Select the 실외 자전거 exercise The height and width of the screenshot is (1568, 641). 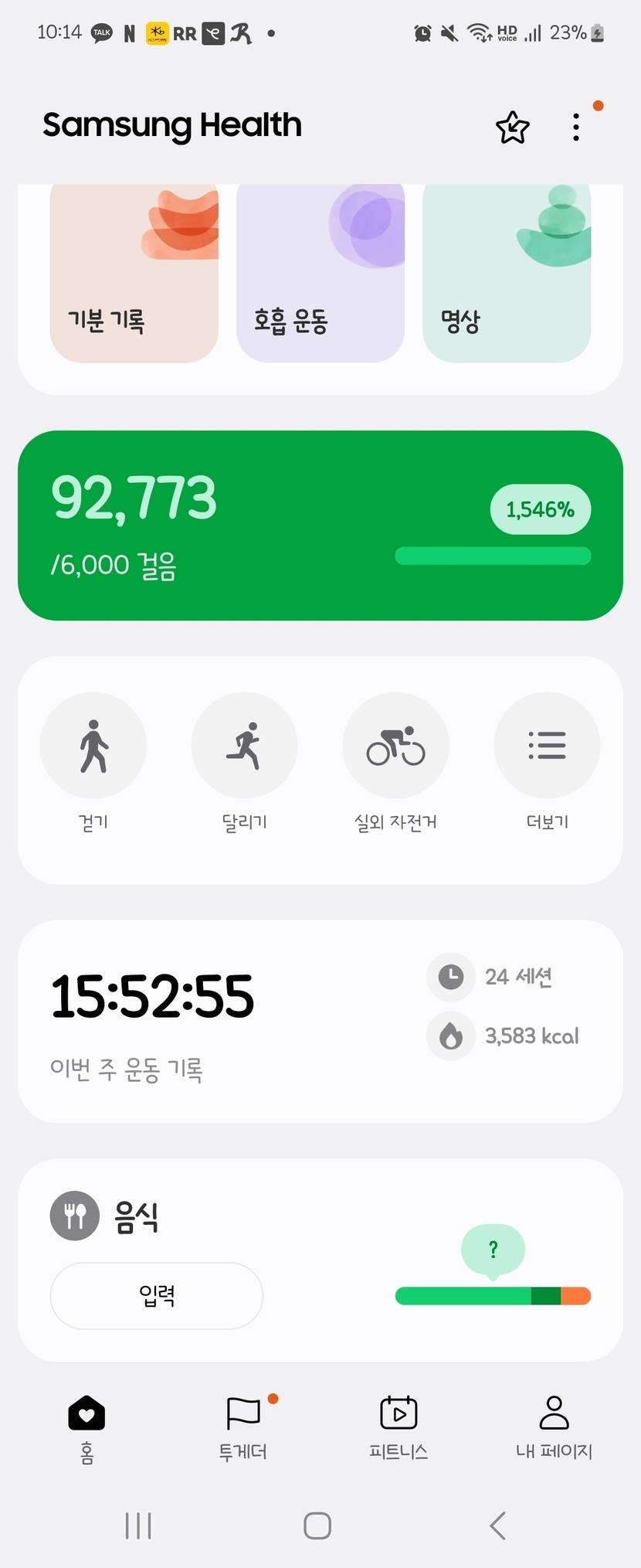click(395, 746)
